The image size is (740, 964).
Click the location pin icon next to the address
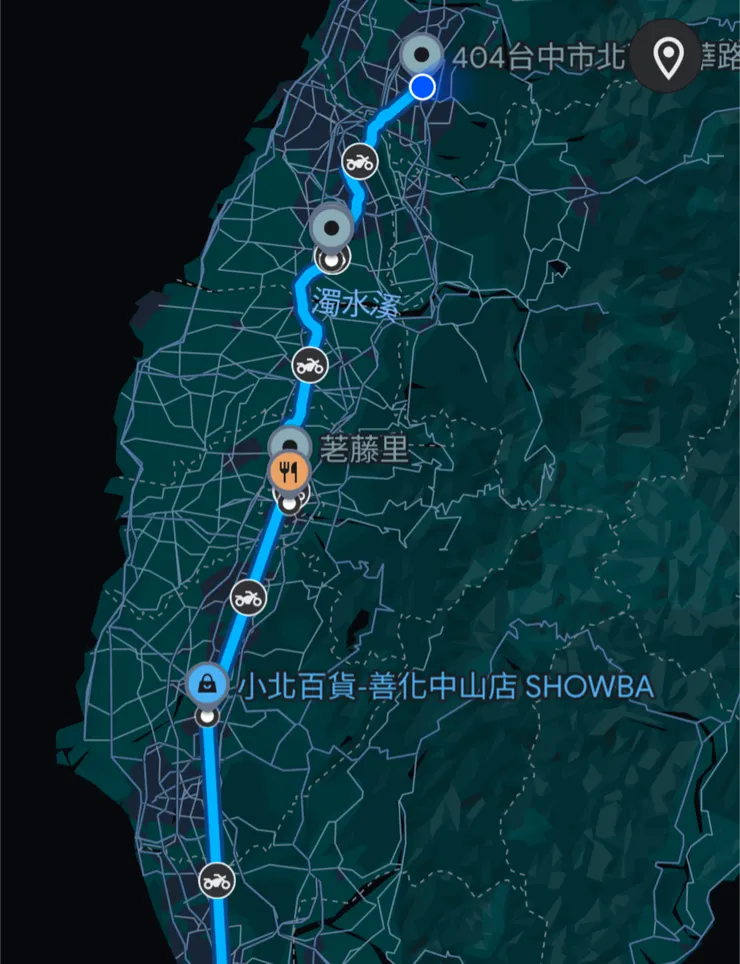point(663,57)
